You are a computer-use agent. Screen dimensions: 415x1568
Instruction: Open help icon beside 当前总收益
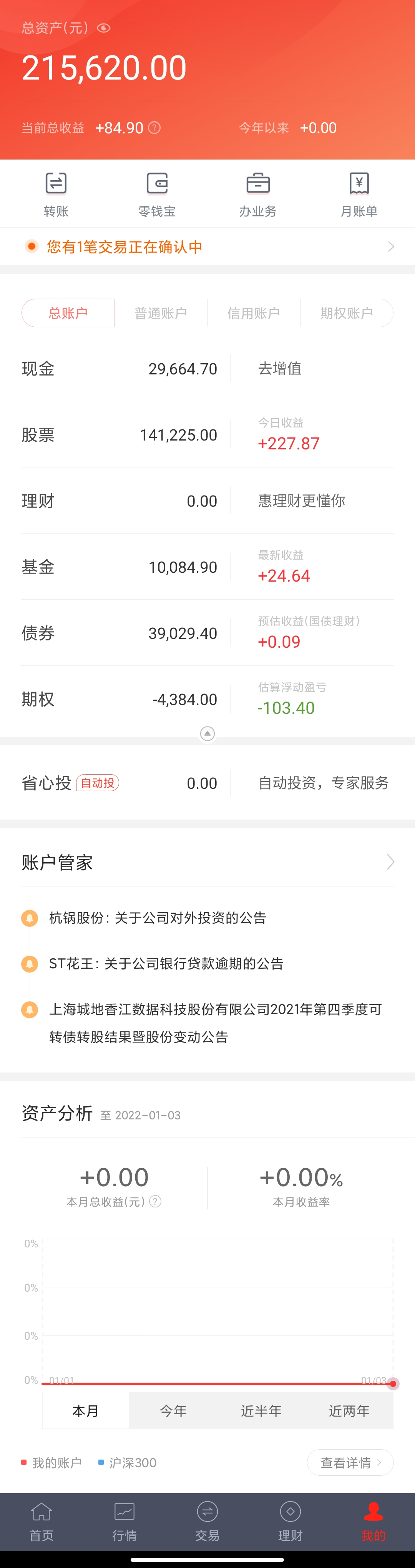pos(154,128)
